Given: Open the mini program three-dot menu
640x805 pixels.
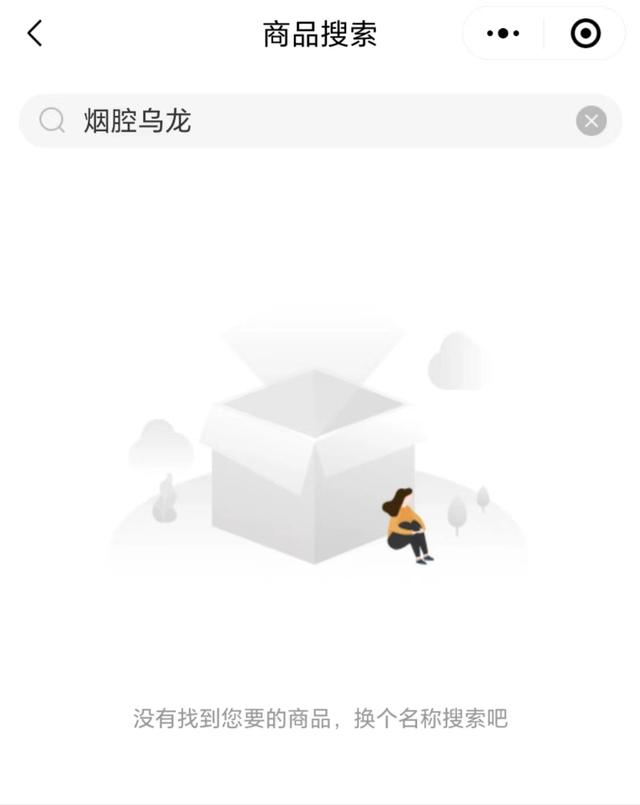Looking at the screenshot, I should pos(503,33).
